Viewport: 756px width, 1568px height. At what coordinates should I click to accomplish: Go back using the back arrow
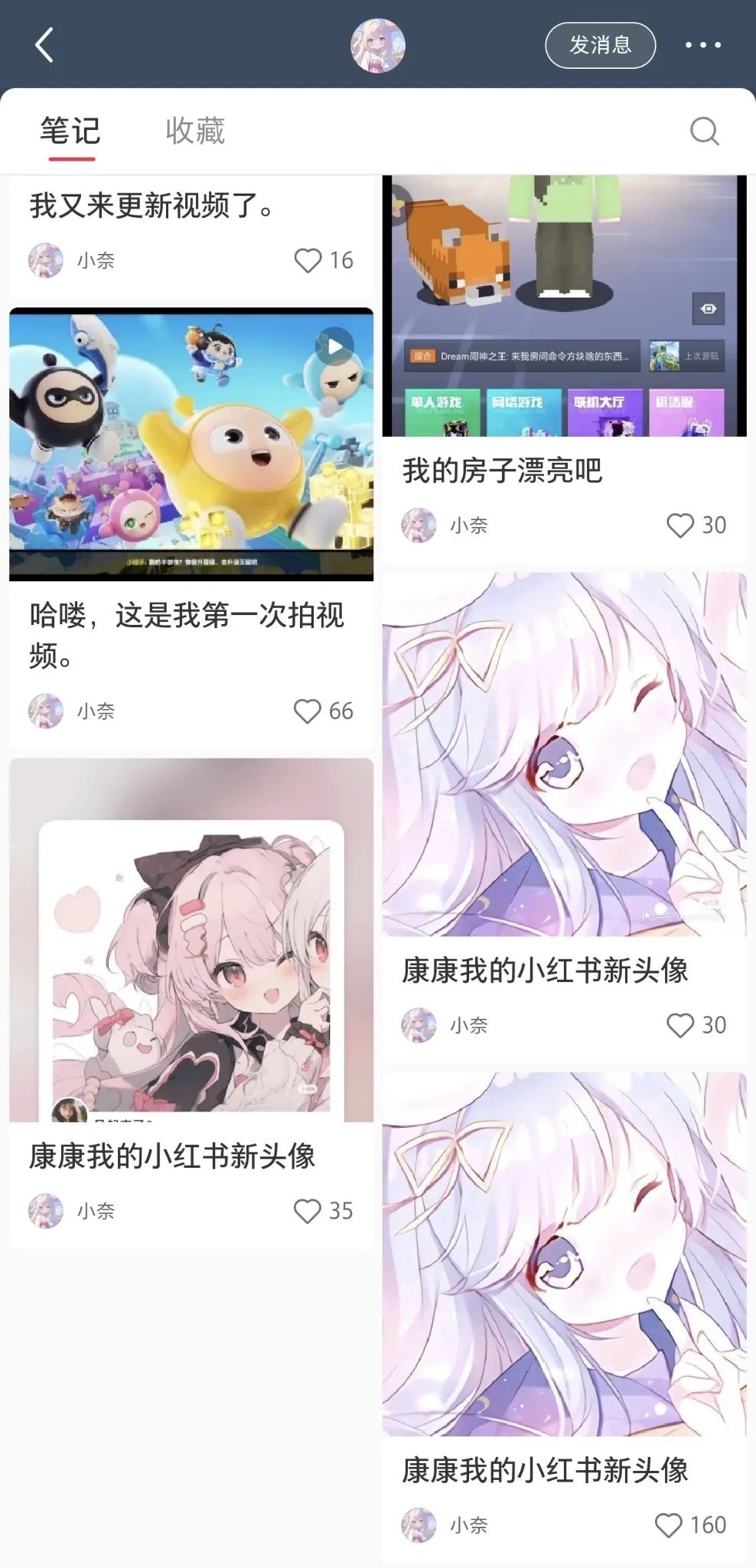click(x=42, y=44)
